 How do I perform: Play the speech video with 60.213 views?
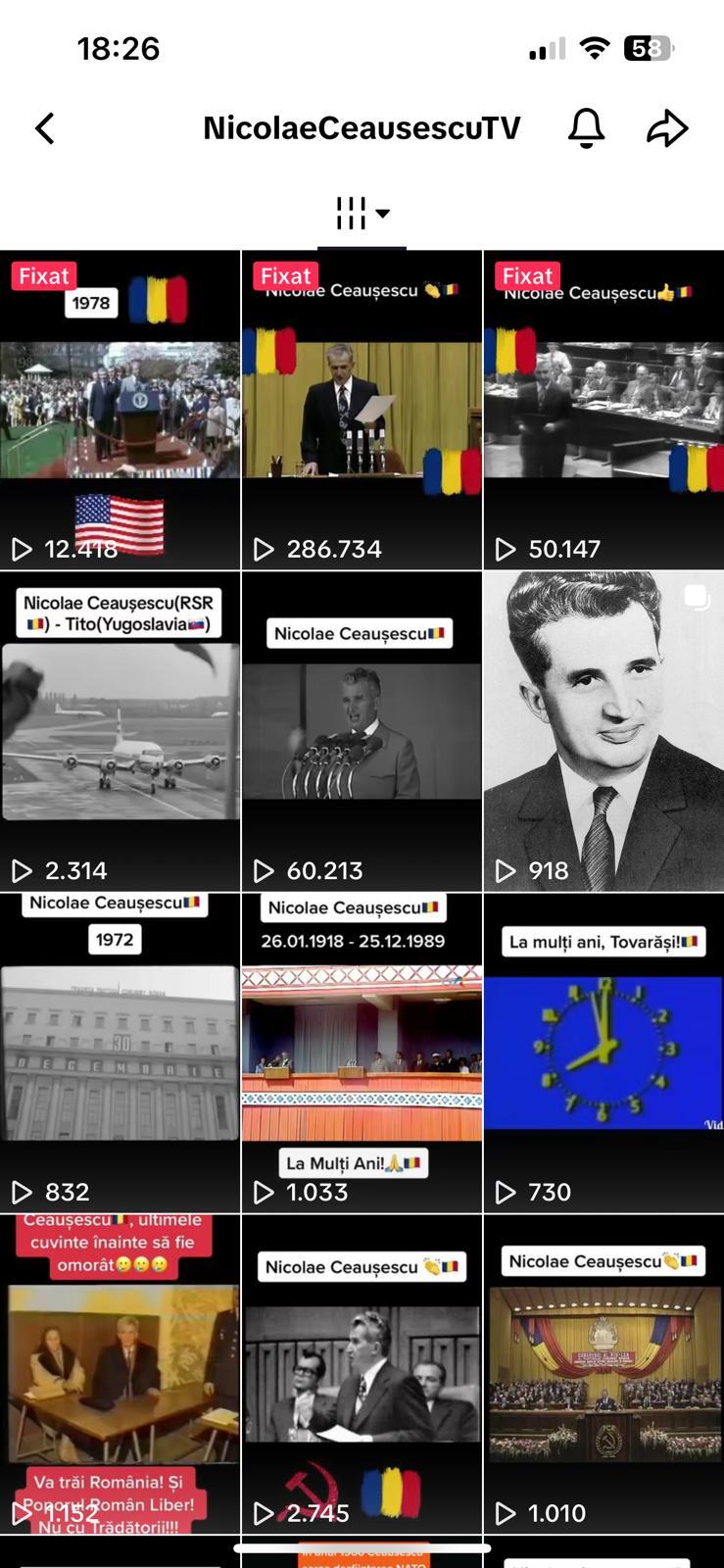362,731
